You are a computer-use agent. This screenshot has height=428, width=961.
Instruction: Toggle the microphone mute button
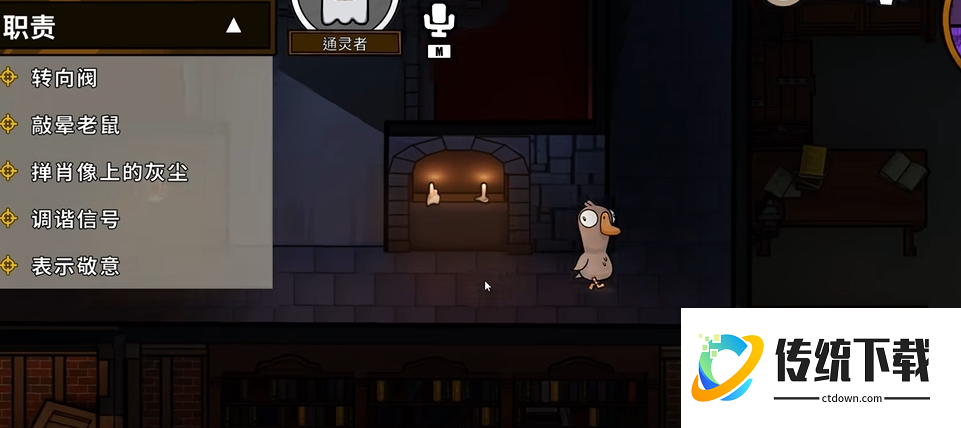(437, 21)
